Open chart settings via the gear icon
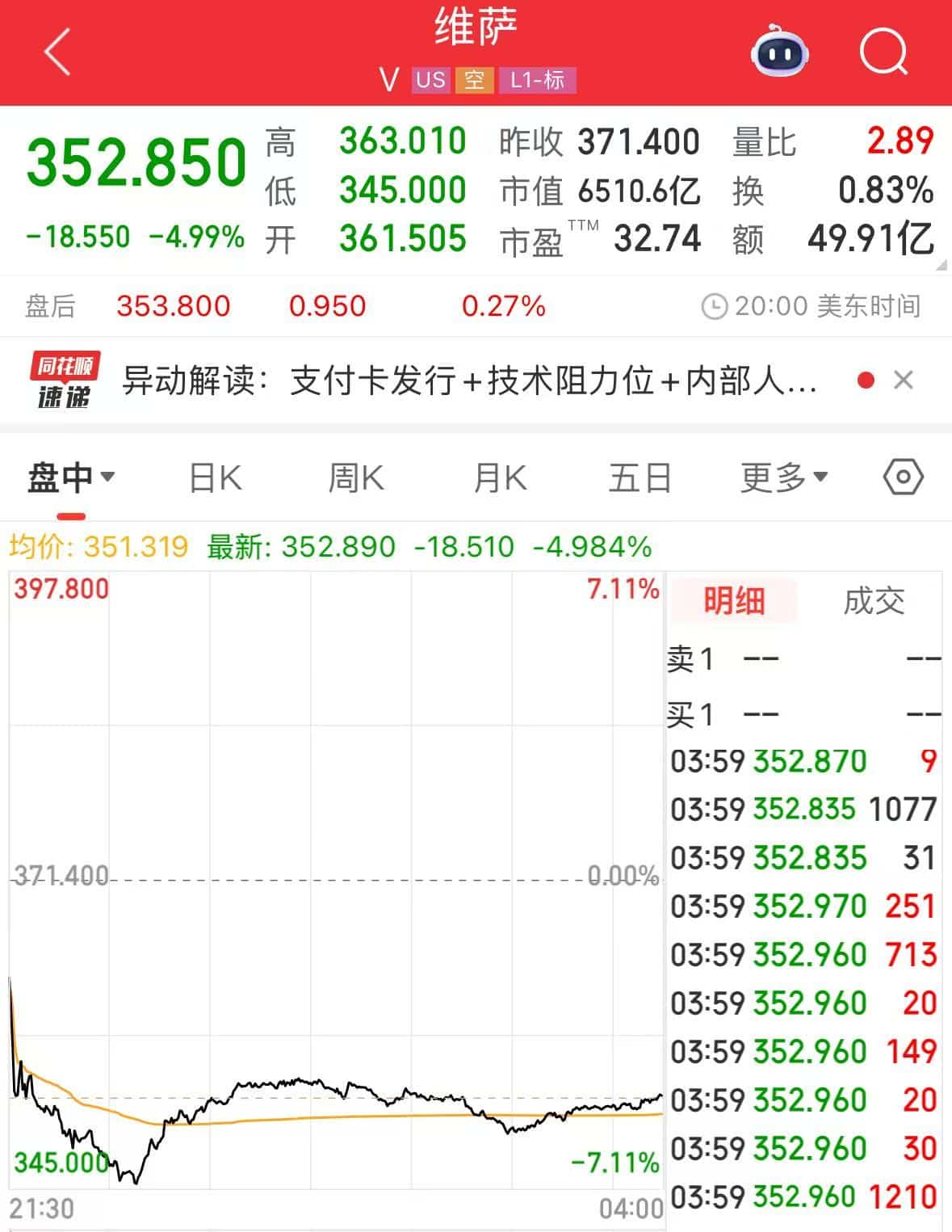Screen dimensions: 952x1232 pyautogui.click(x=902, y=477)
